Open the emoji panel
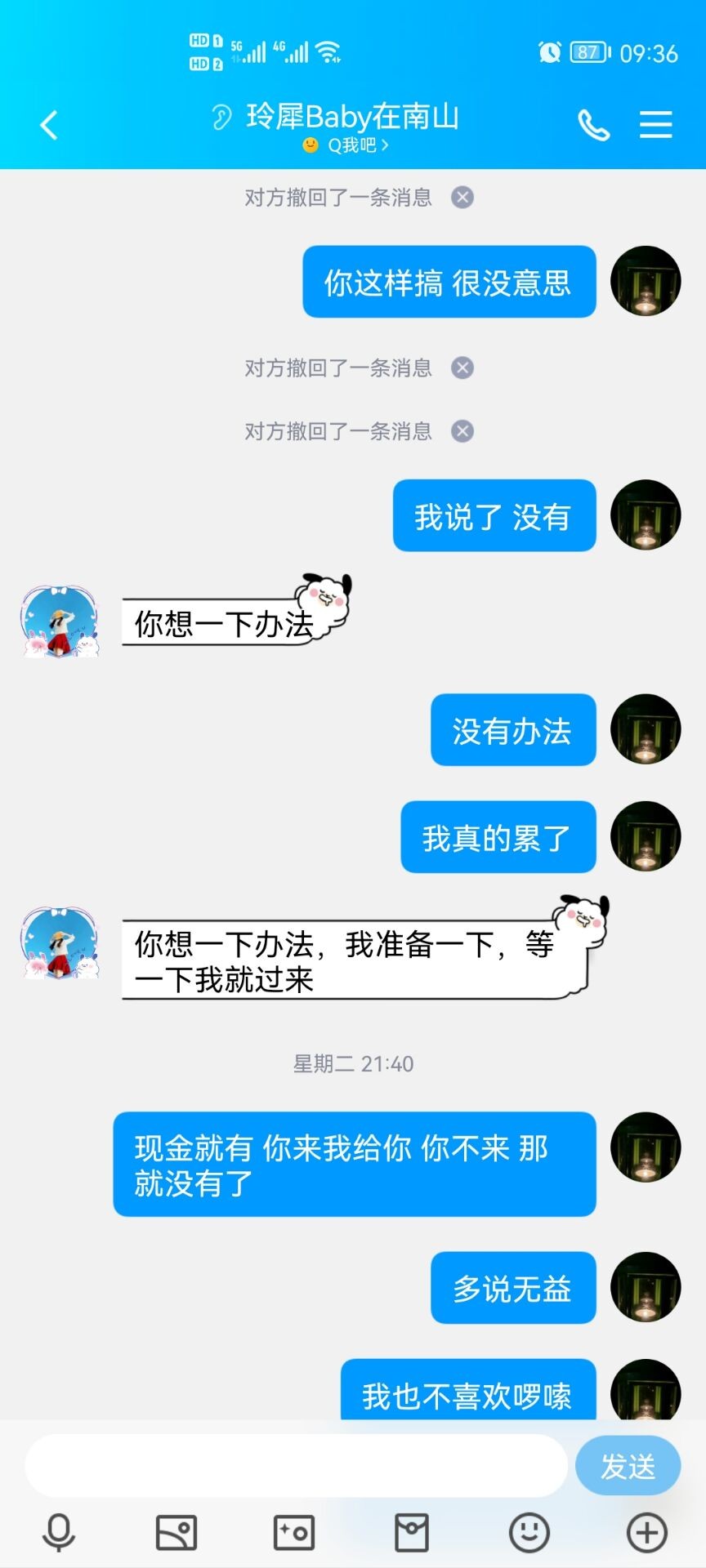Image resolution: width=706 pixels, height=1568 pixels. point(529,1533)
